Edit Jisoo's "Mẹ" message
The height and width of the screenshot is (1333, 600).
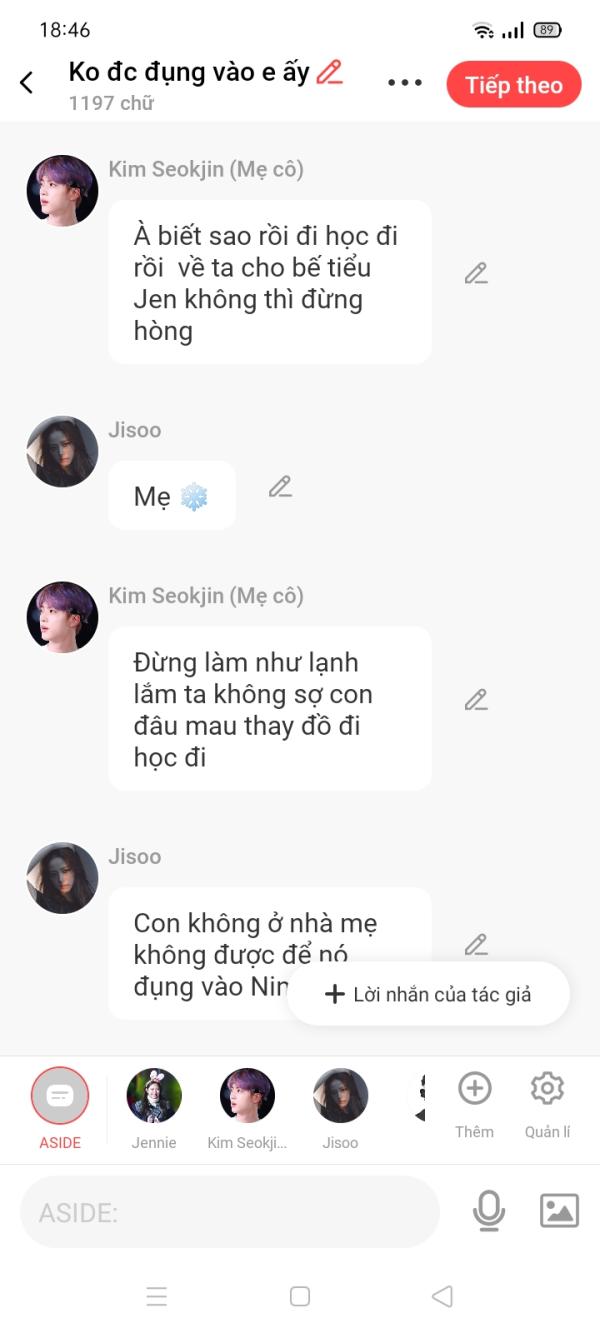coord(280,487)
